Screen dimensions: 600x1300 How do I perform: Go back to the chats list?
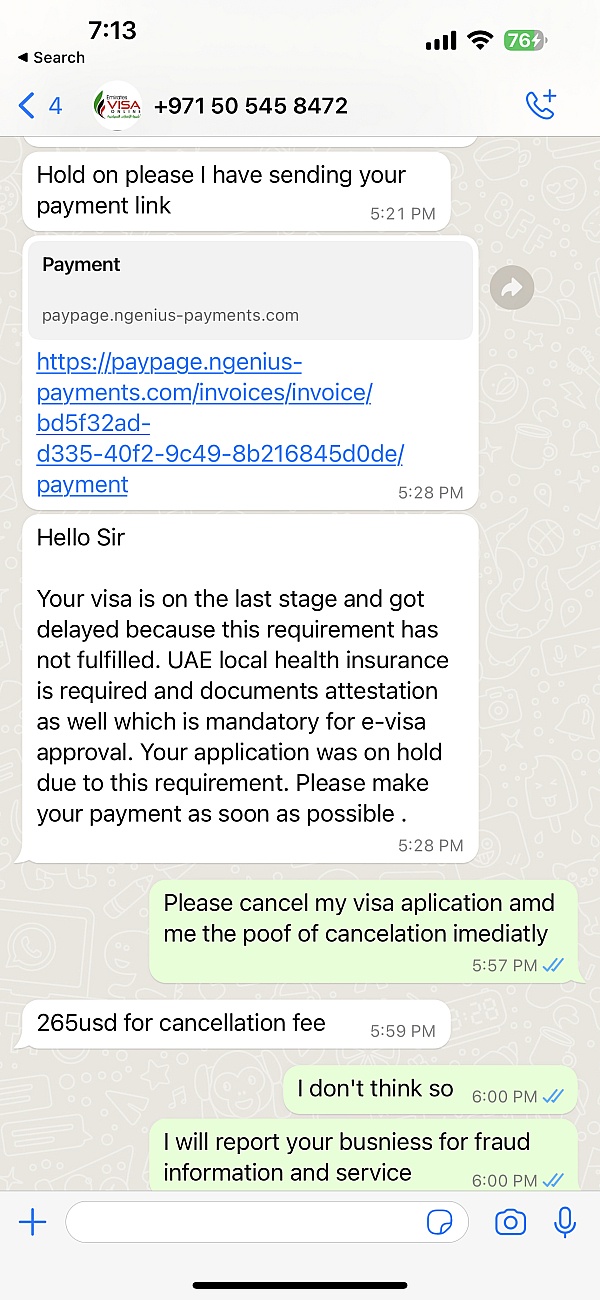pos(38,106)
